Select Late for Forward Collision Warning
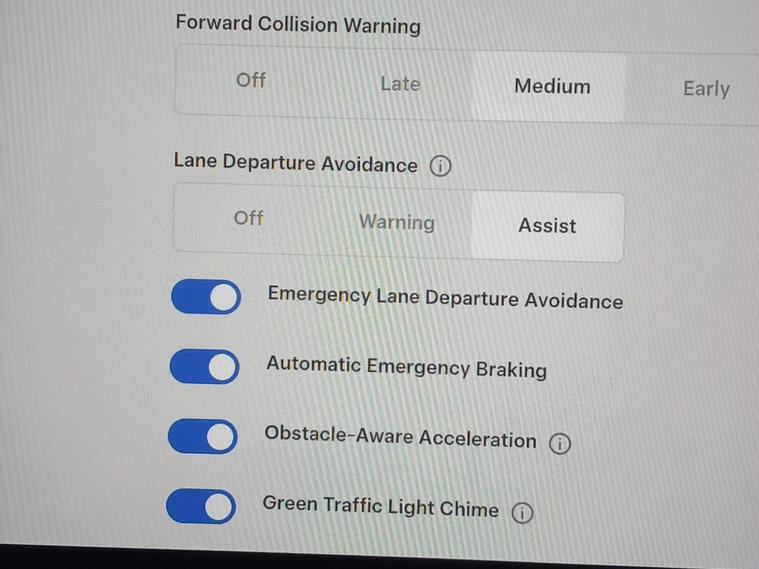759x569 pixels. click(400, 85)
